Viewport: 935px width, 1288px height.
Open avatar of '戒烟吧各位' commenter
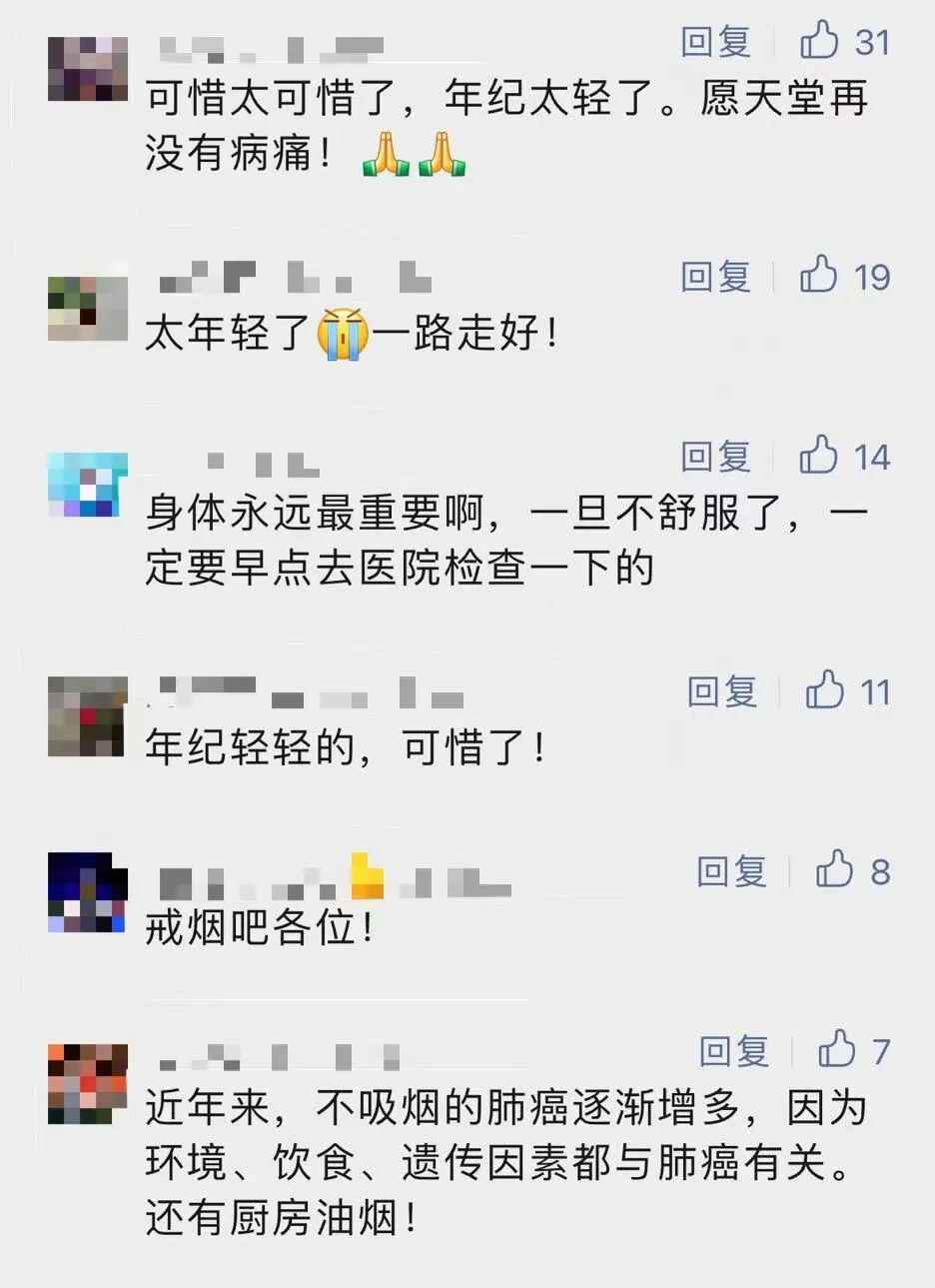tap(88, 892)
